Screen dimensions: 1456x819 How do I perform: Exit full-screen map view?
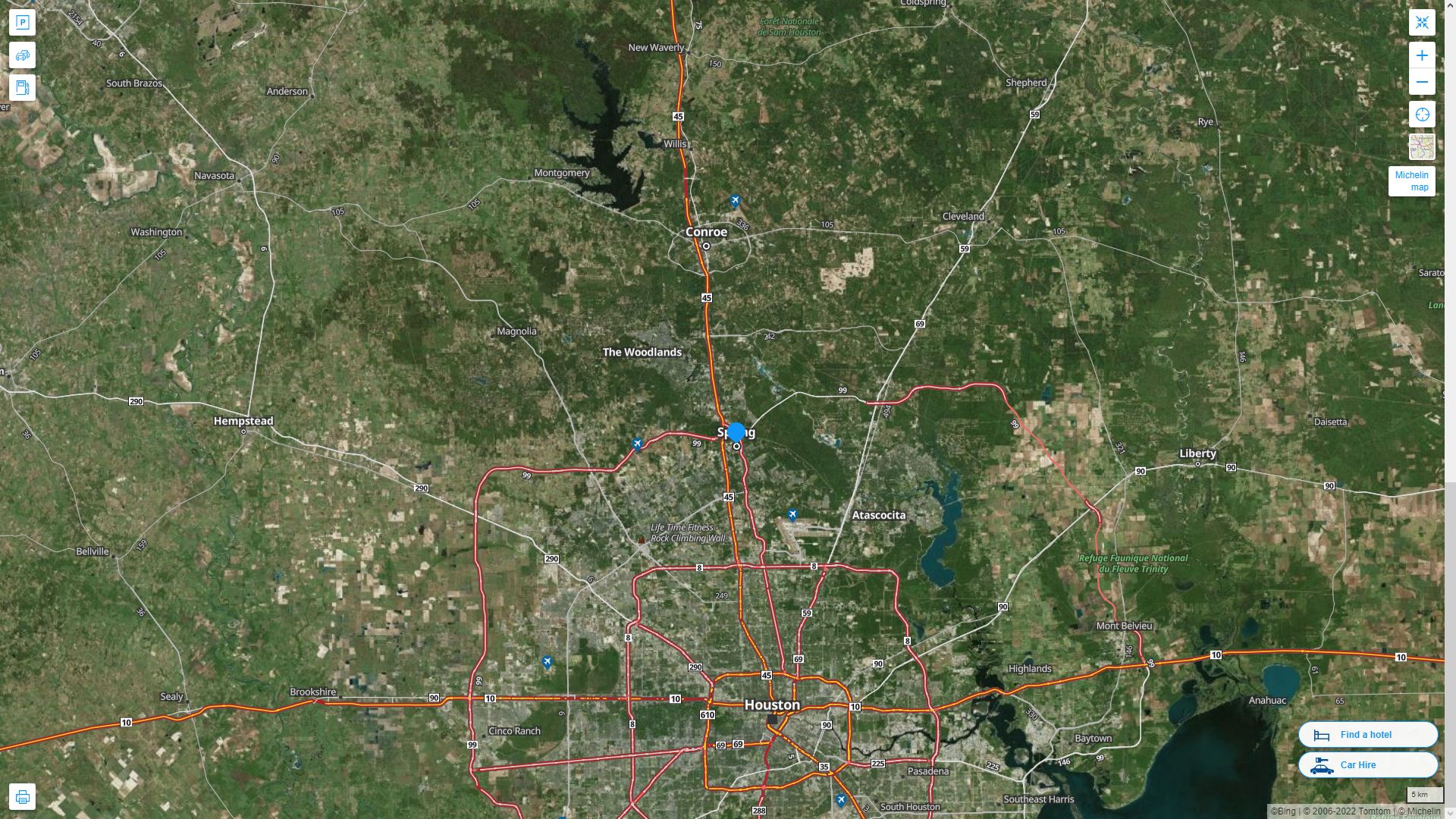coord(1422,23)
